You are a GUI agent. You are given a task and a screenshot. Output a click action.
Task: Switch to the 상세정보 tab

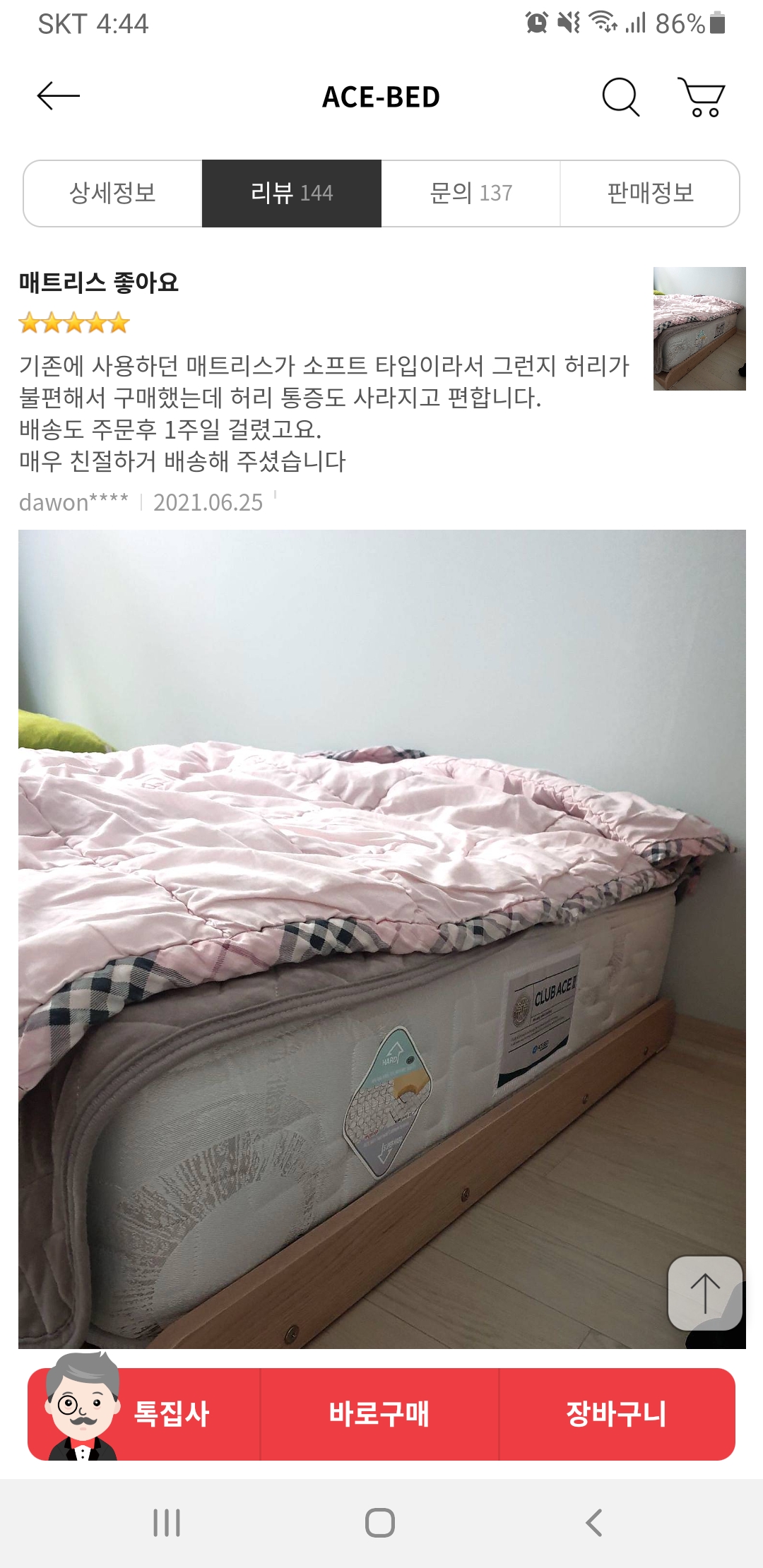click(113, 193)
